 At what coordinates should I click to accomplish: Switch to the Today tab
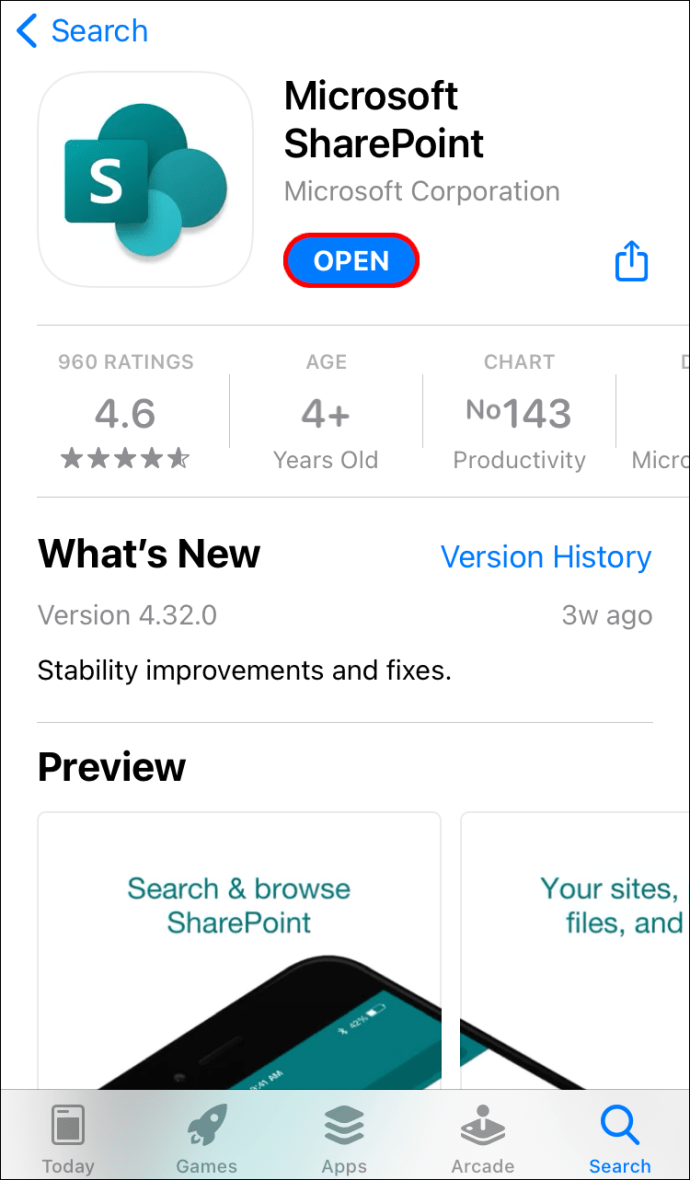click(x=68, y=1138)
